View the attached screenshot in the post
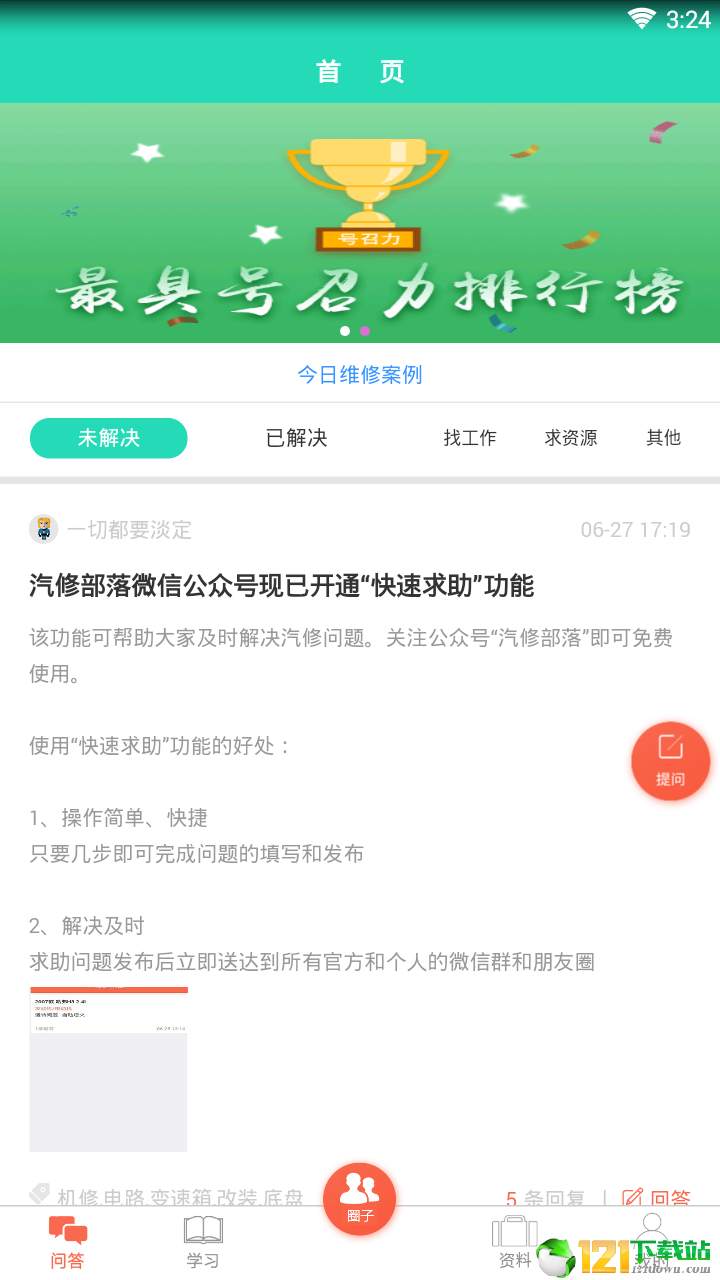The width and height of the screenshot is (720, 1280). 109,1069
